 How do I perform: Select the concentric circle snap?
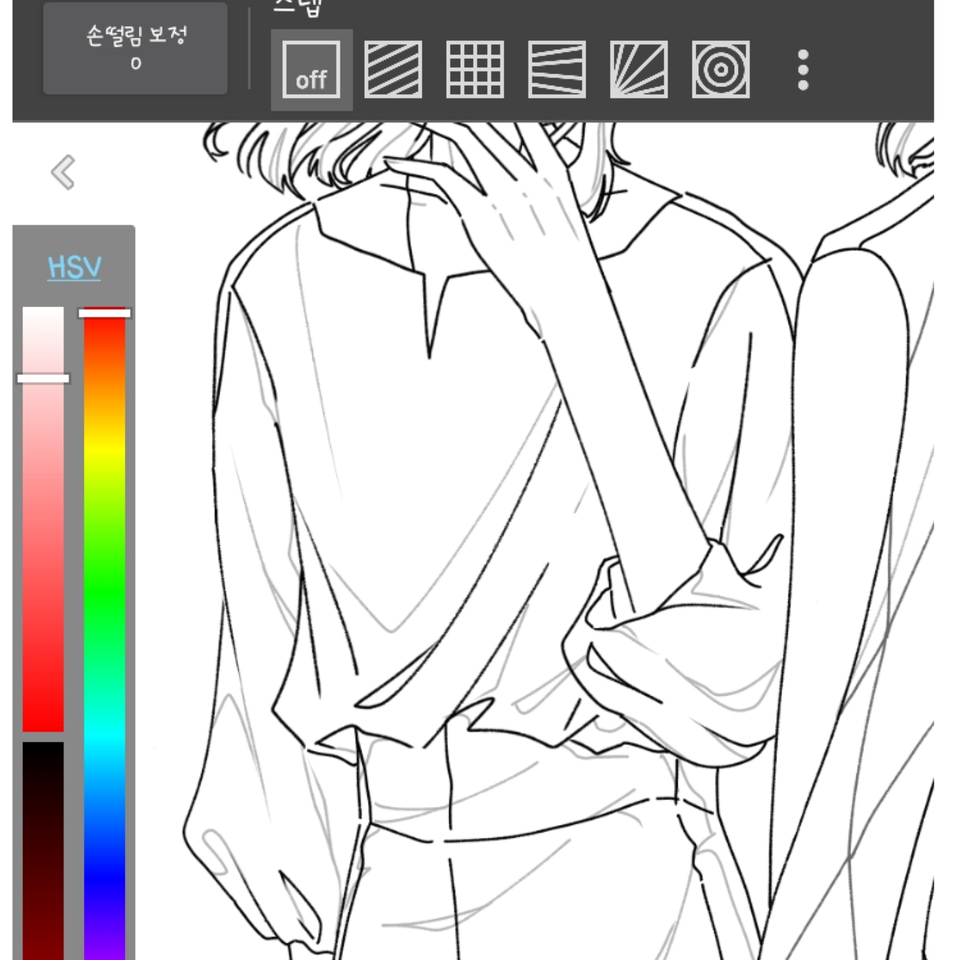(721, 70)
